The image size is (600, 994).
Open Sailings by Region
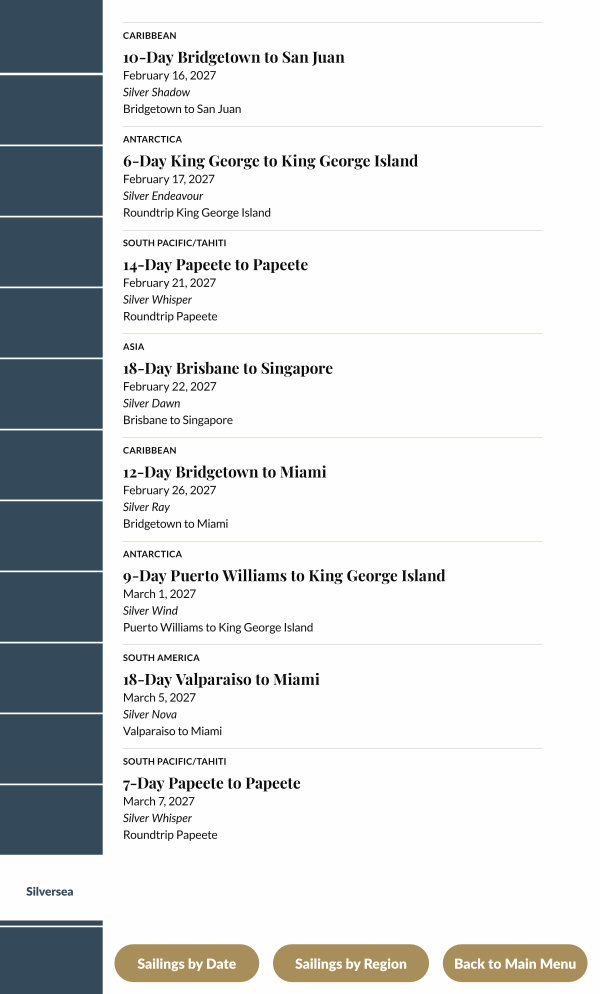coord(350,963)
